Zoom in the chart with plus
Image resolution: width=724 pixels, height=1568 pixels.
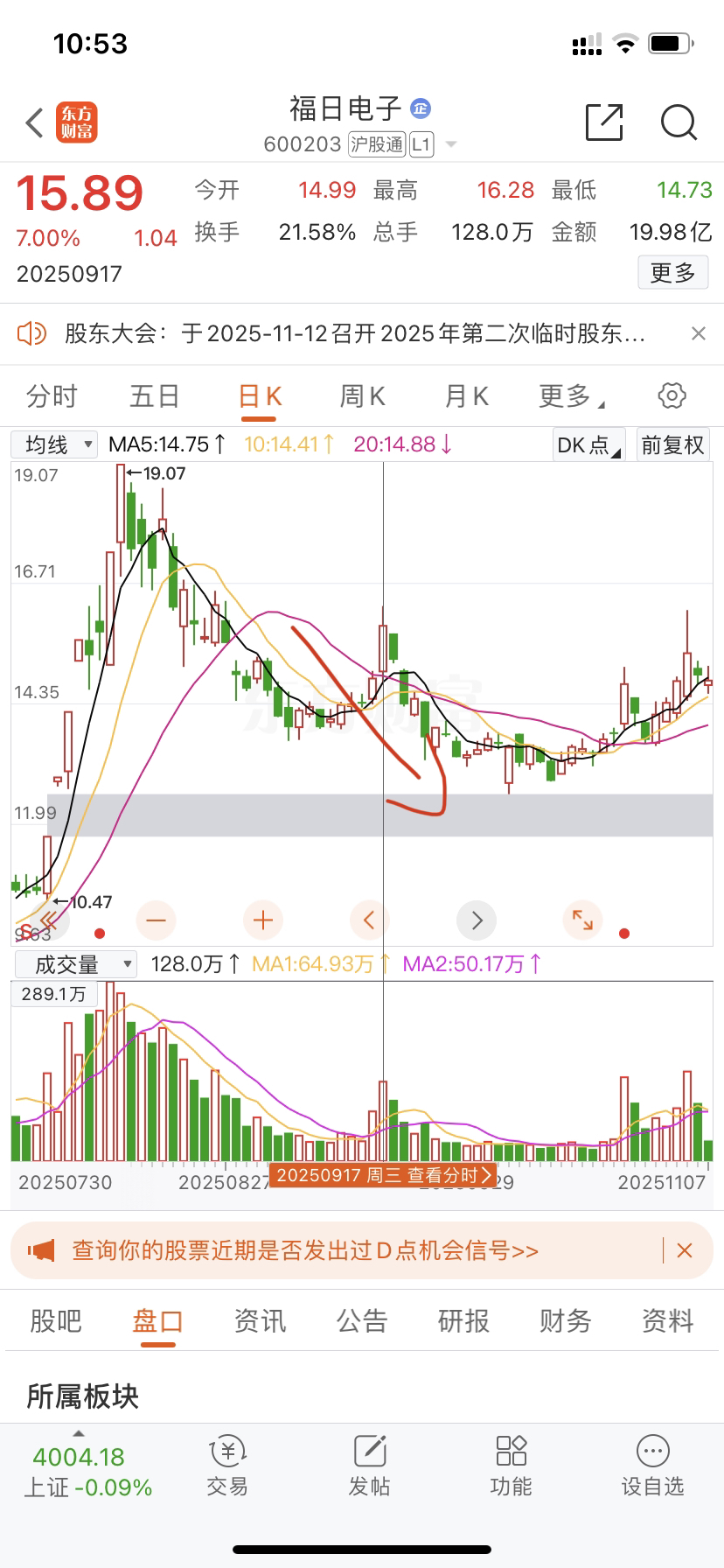[x=263, y=920]
